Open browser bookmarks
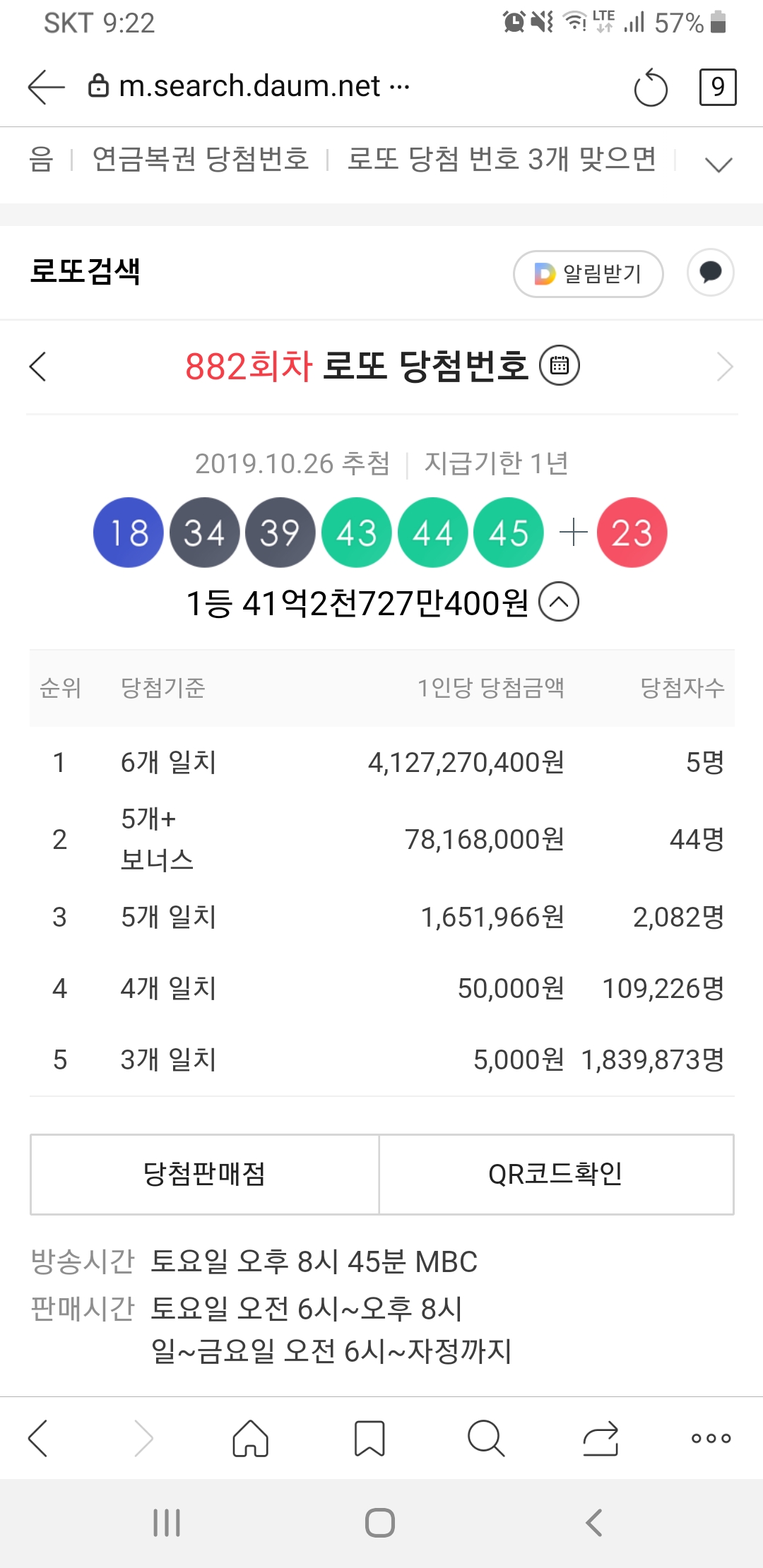 coord(369,1439)
